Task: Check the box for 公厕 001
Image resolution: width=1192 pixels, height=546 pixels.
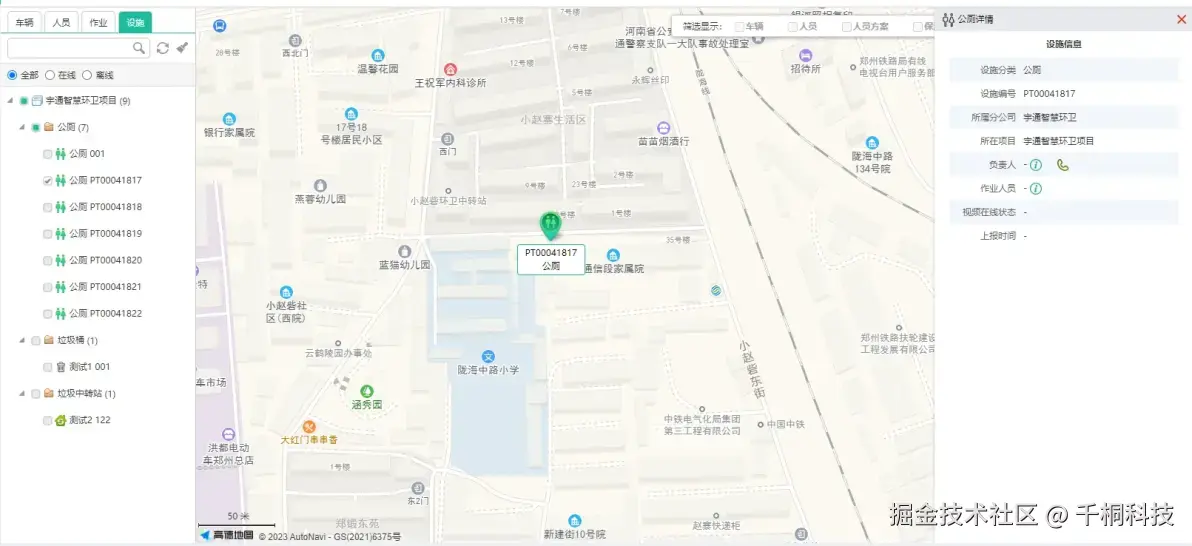Action: coord(48,154)
